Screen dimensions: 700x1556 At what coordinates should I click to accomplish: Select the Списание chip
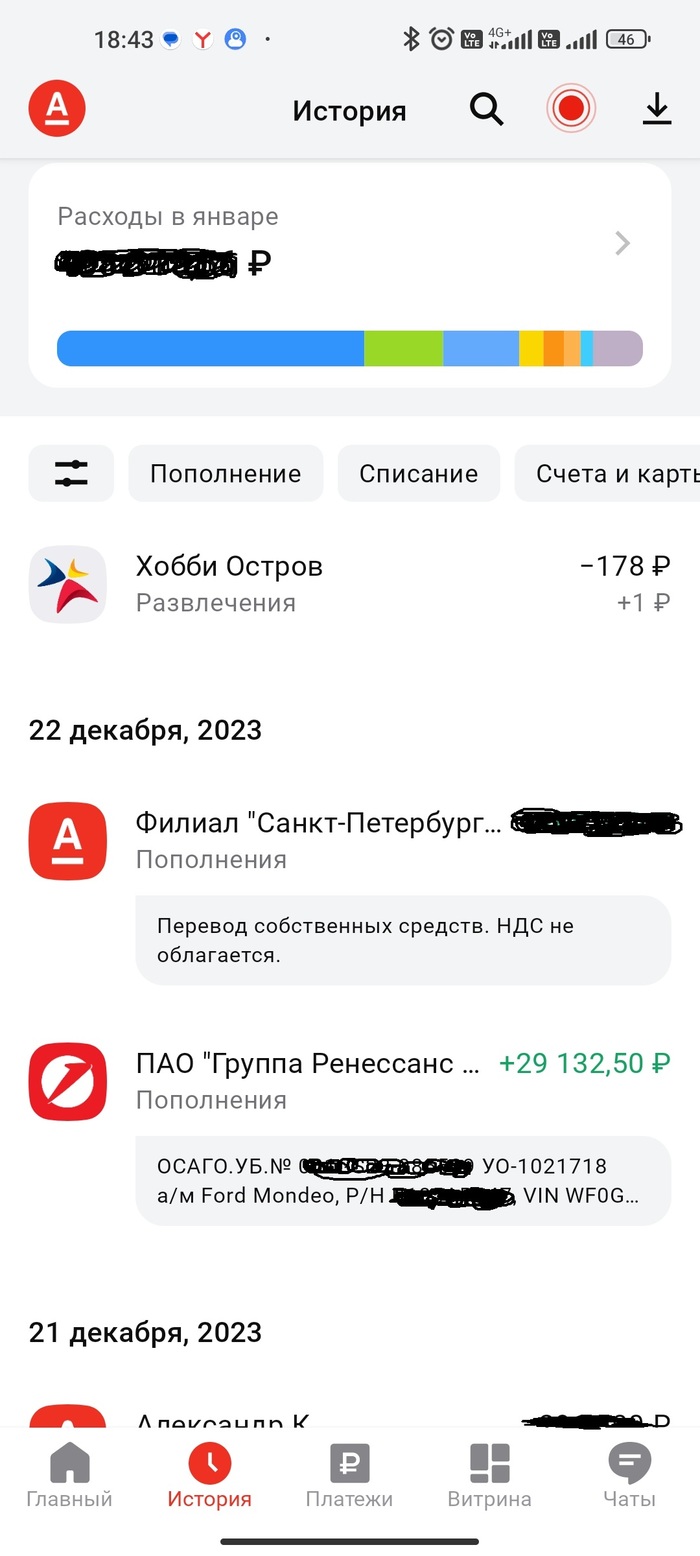(418, 473)
